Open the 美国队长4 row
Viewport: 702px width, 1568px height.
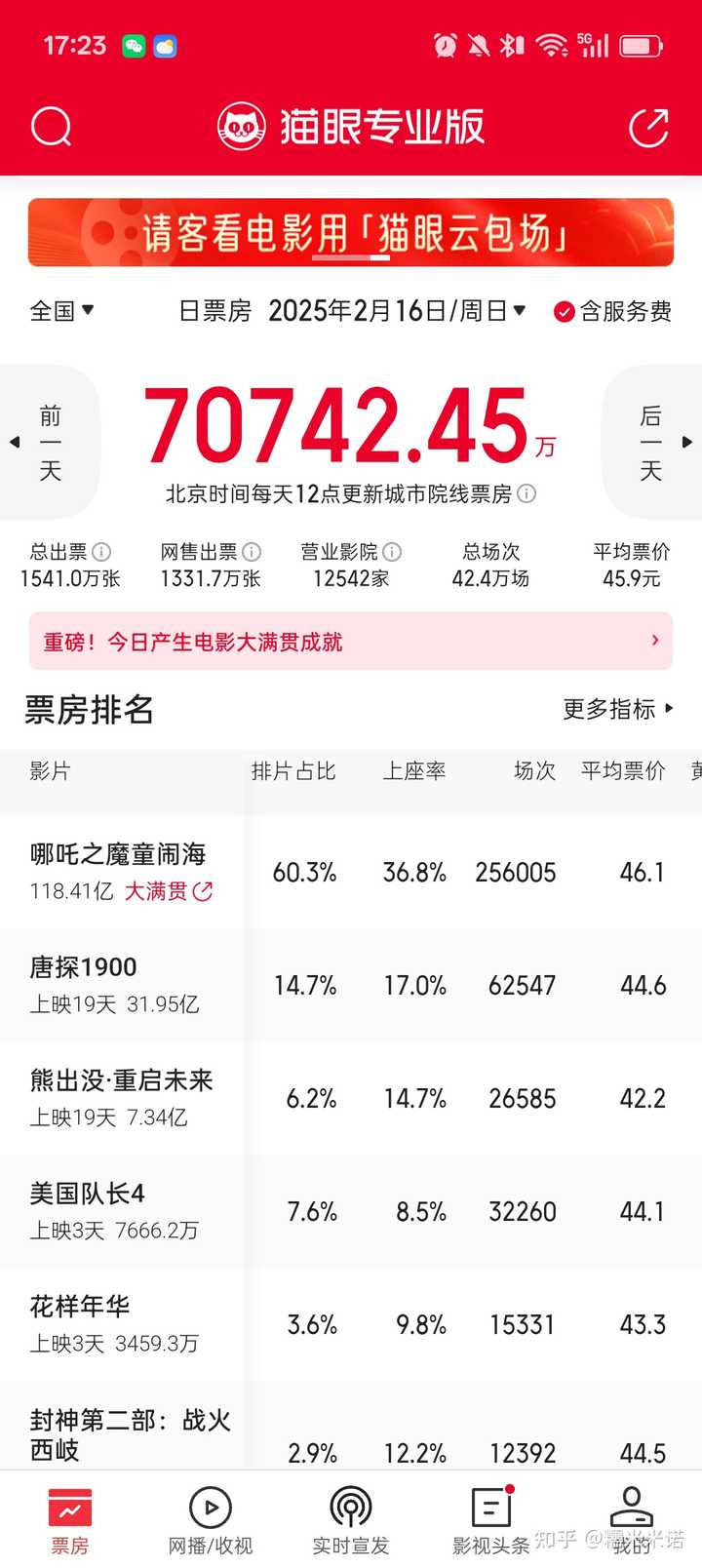pyautogui.click(x=114, y=1210)
